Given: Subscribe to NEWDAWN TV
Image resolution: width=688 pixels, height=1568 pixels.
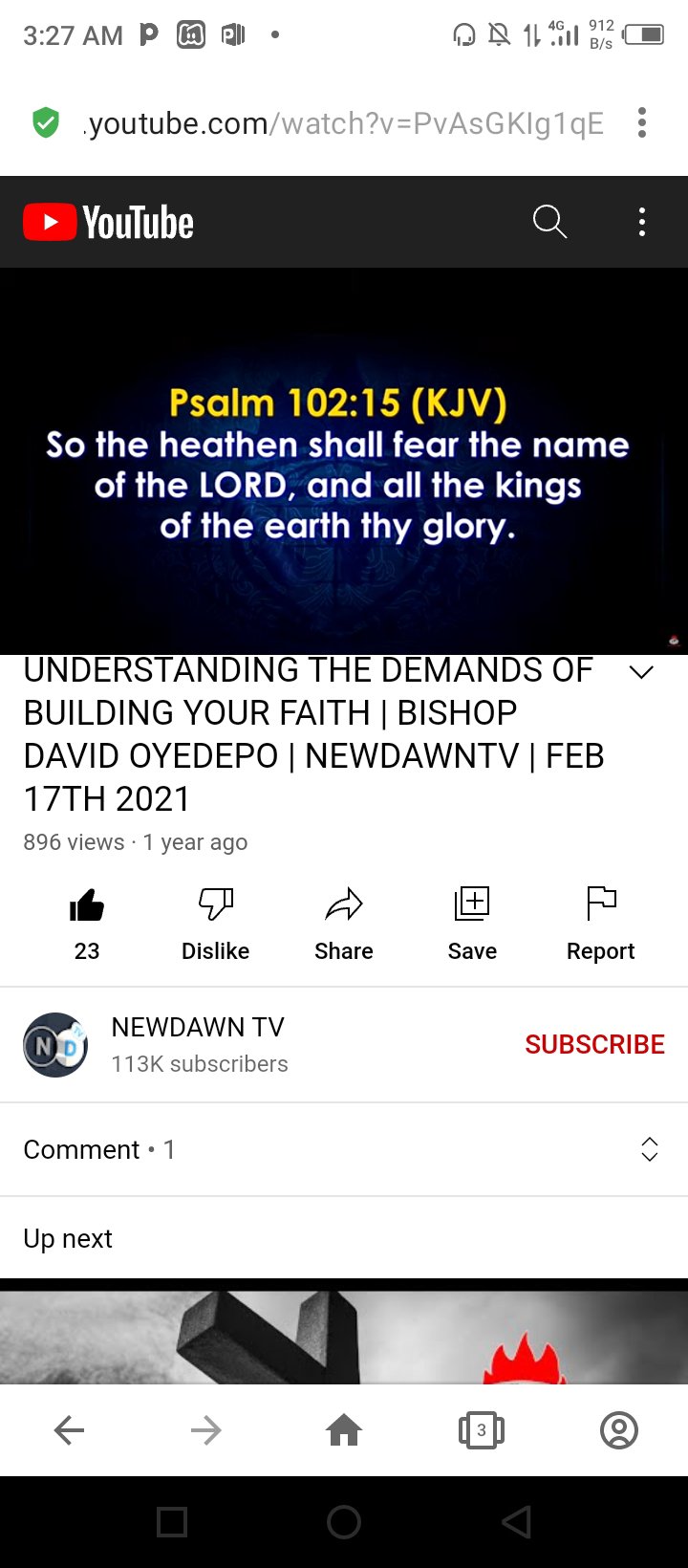Looking at the screenshot, I should click(x=594, y=1044).
